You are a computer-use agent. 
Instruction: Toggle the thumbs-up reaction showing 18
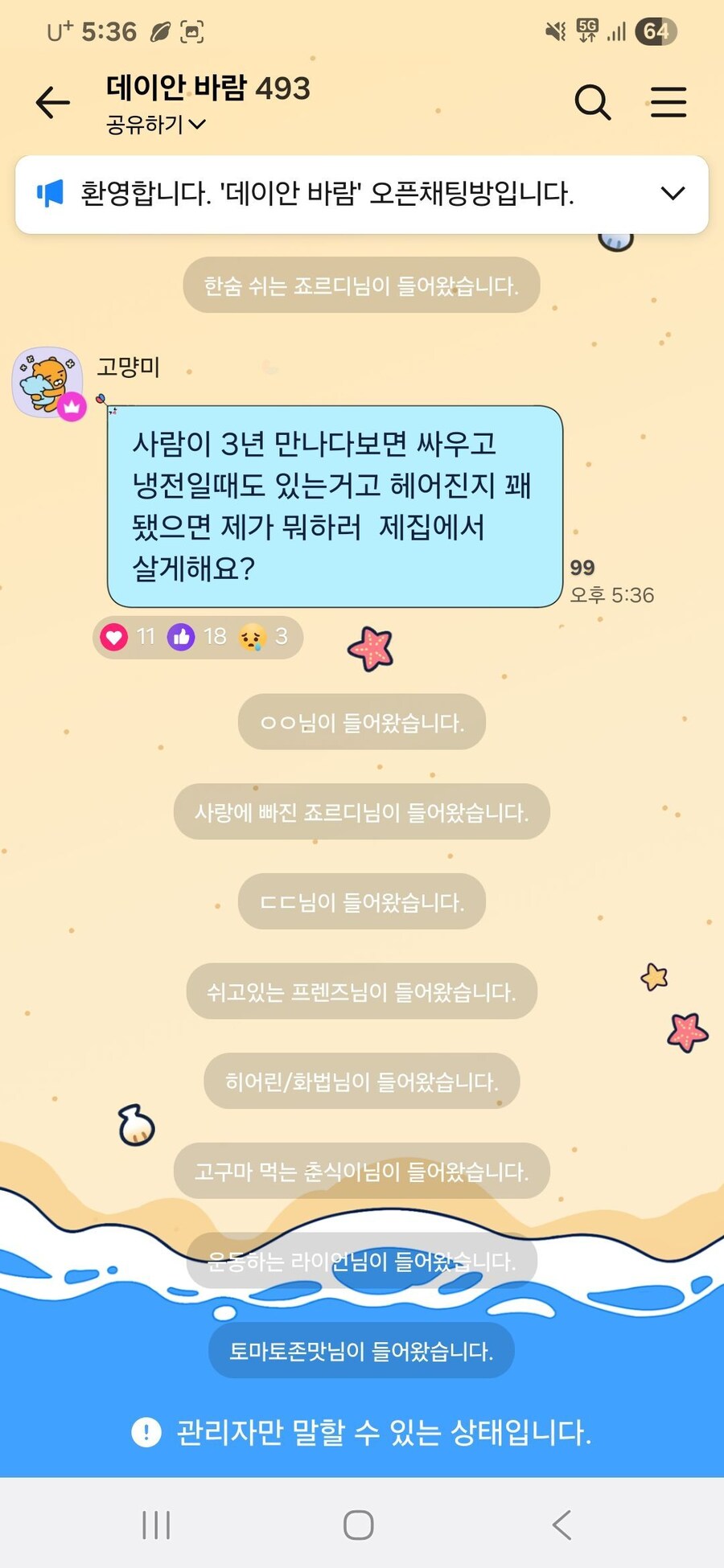point(183,636)
